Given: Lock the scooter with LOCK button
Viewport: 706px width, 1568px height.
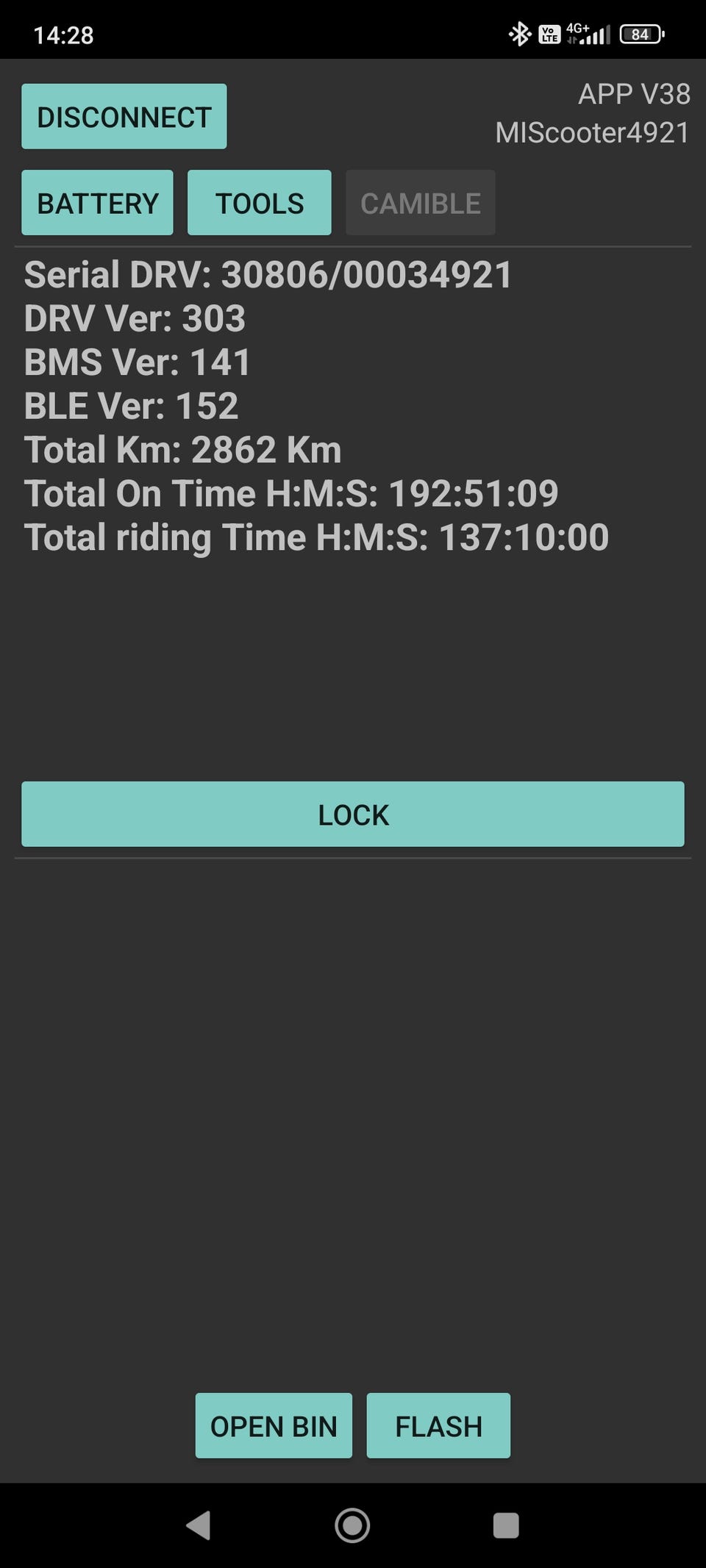Looking at the screenshot, I should [x=353, y=815].
